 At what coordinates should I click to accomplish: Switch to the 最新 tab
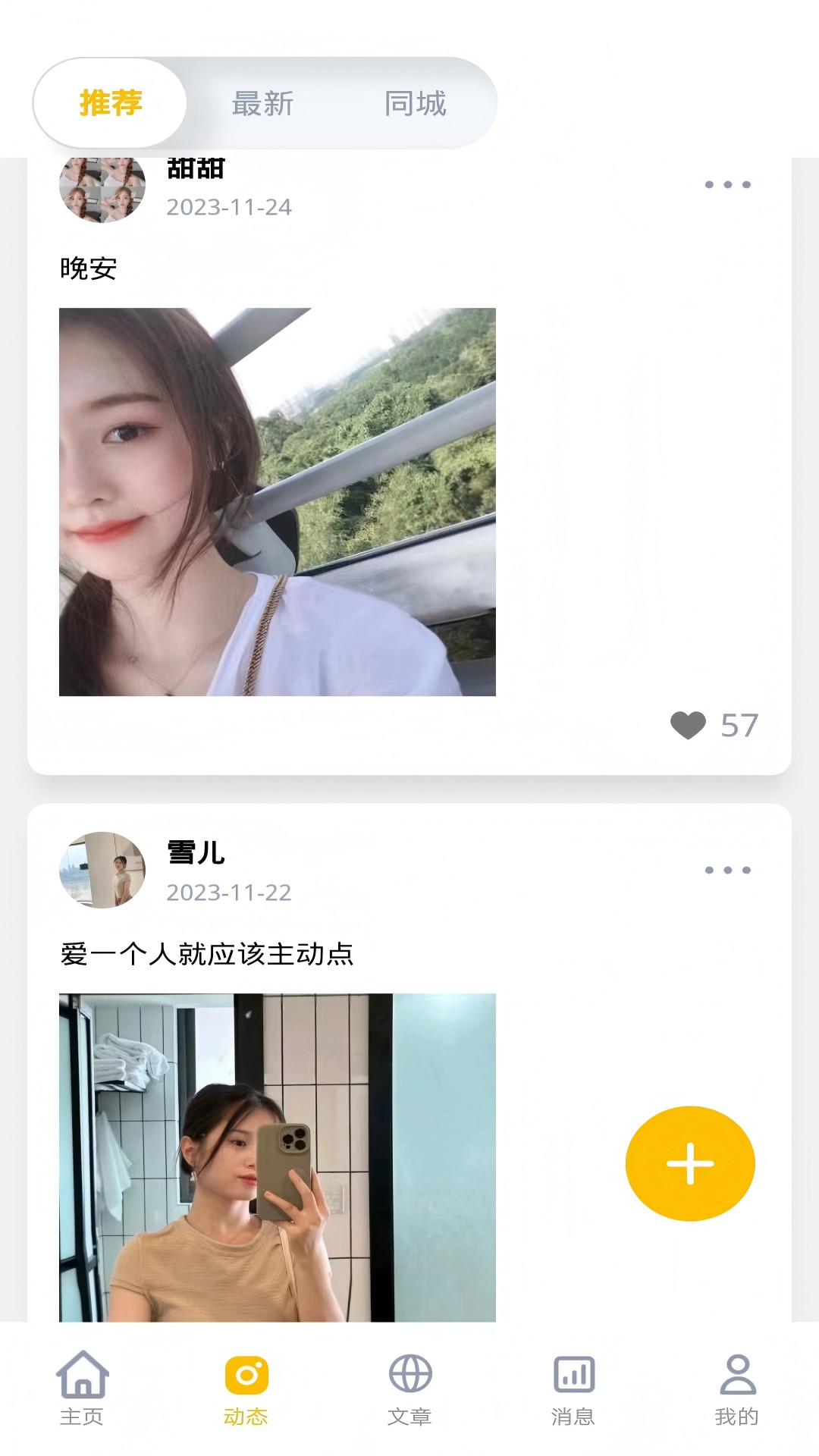[x=262, y=104]
